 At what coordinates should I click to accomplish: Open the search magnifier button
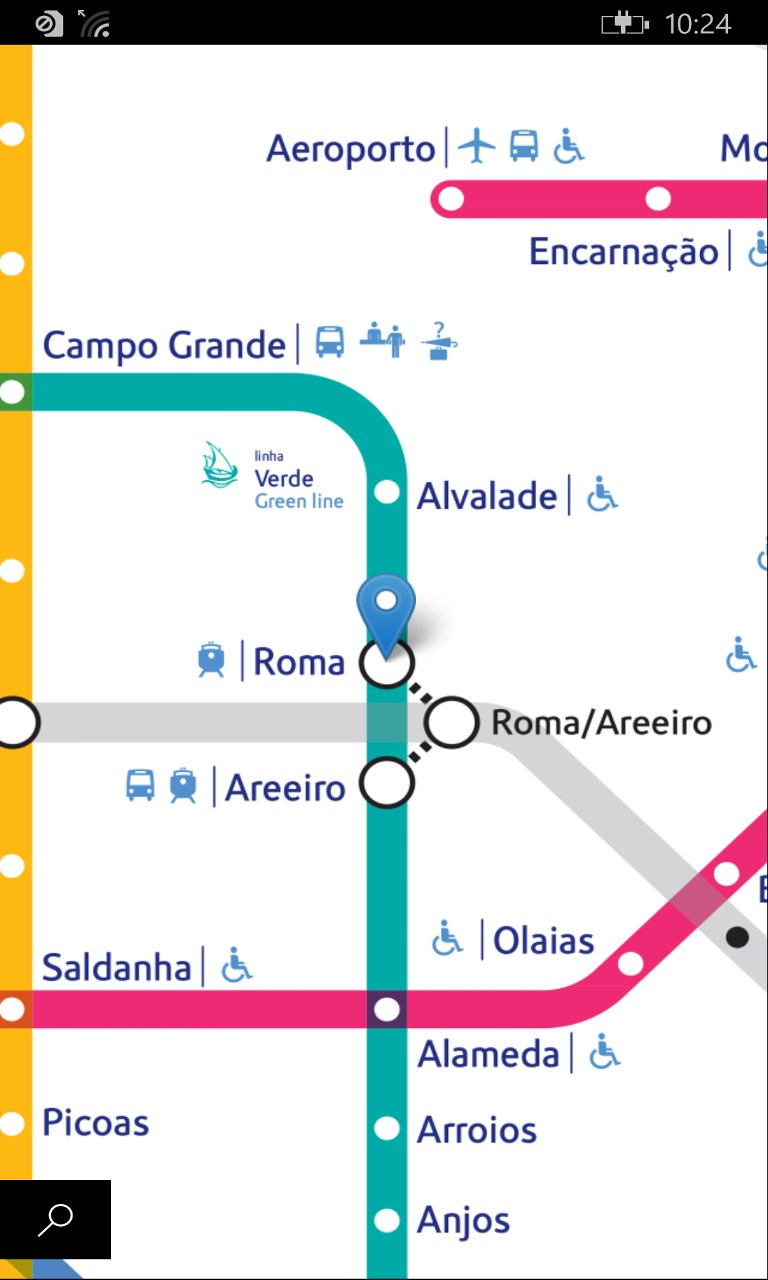[55, 1219]
